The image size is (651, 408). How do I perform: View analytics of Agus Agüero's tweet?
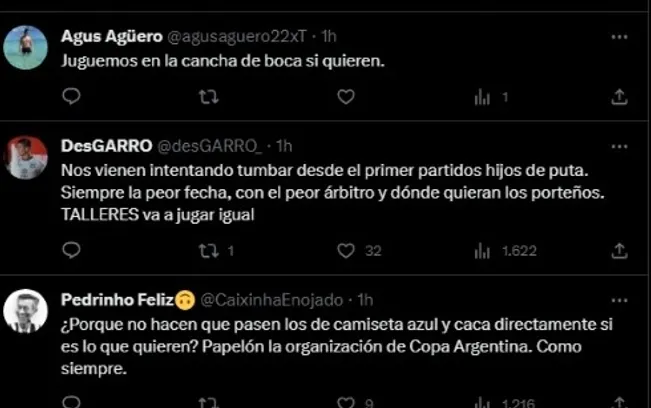483,96
